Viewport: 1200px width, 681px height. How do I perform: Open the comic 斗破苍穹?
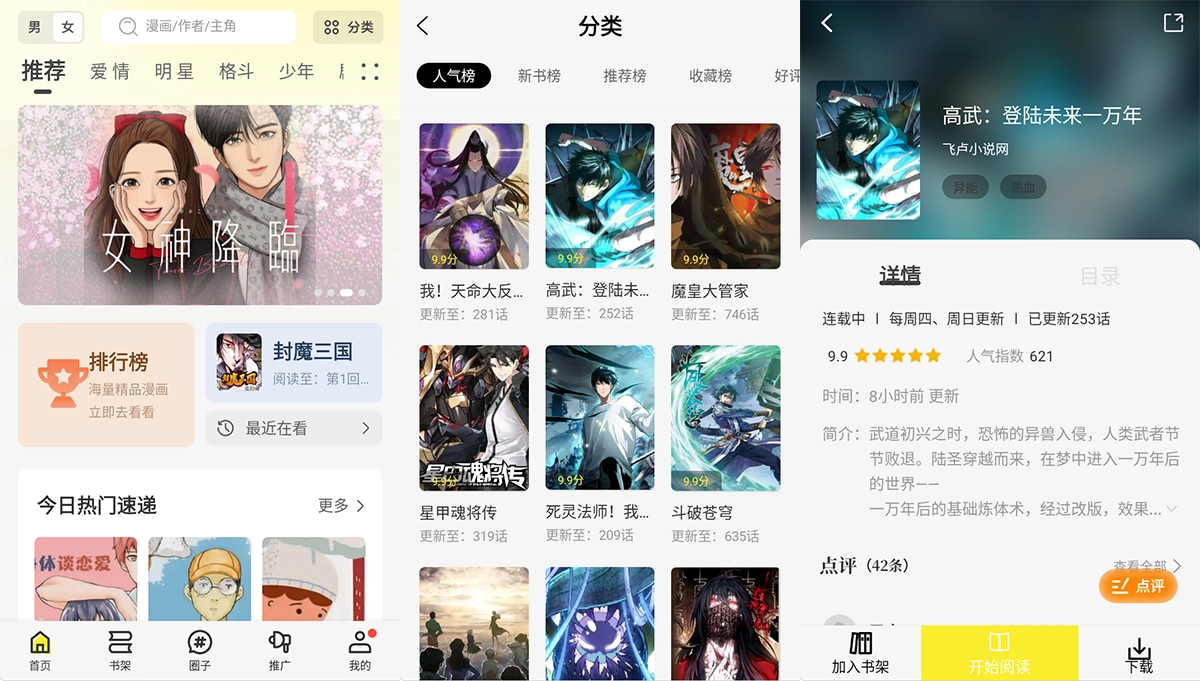725,432
